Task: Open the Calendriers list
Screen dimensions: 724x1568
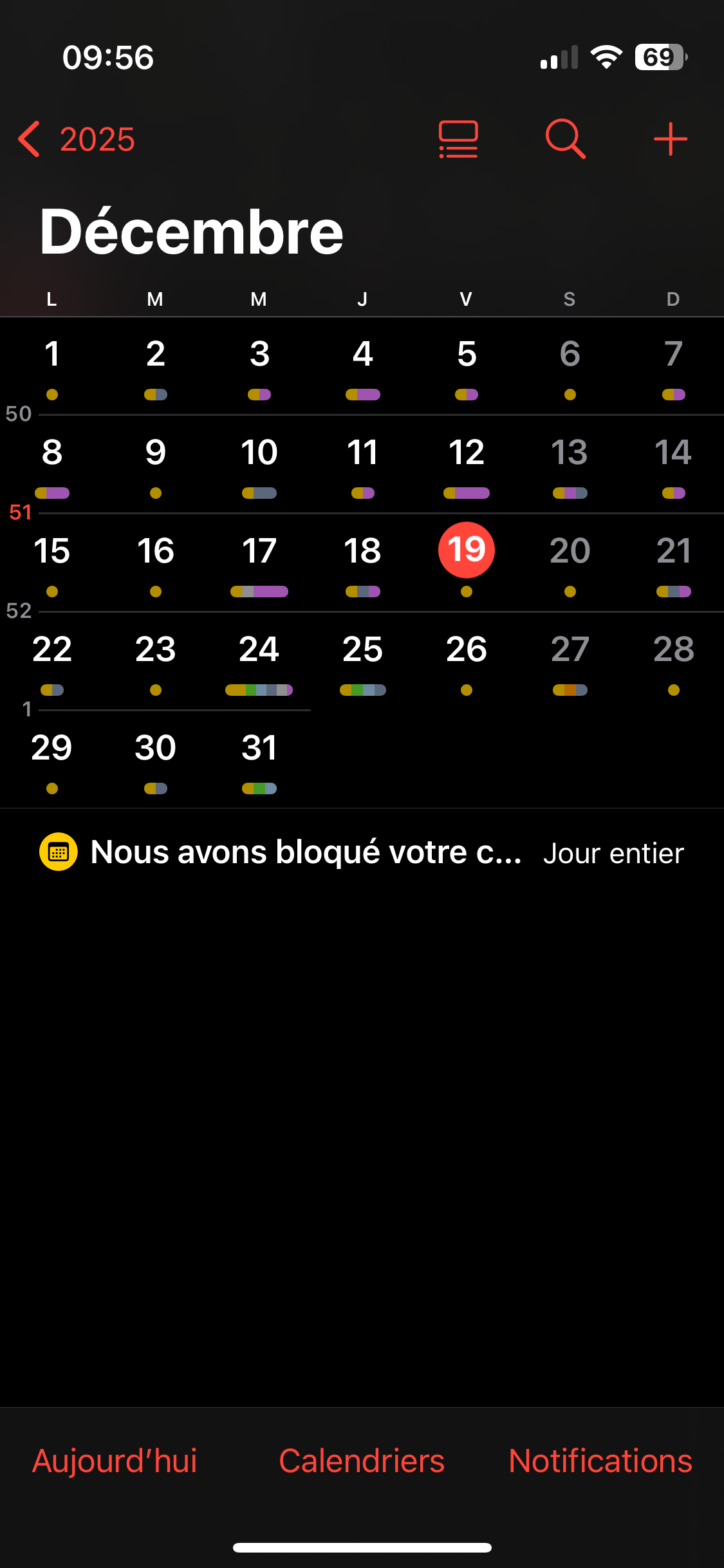Action: 362,1461
